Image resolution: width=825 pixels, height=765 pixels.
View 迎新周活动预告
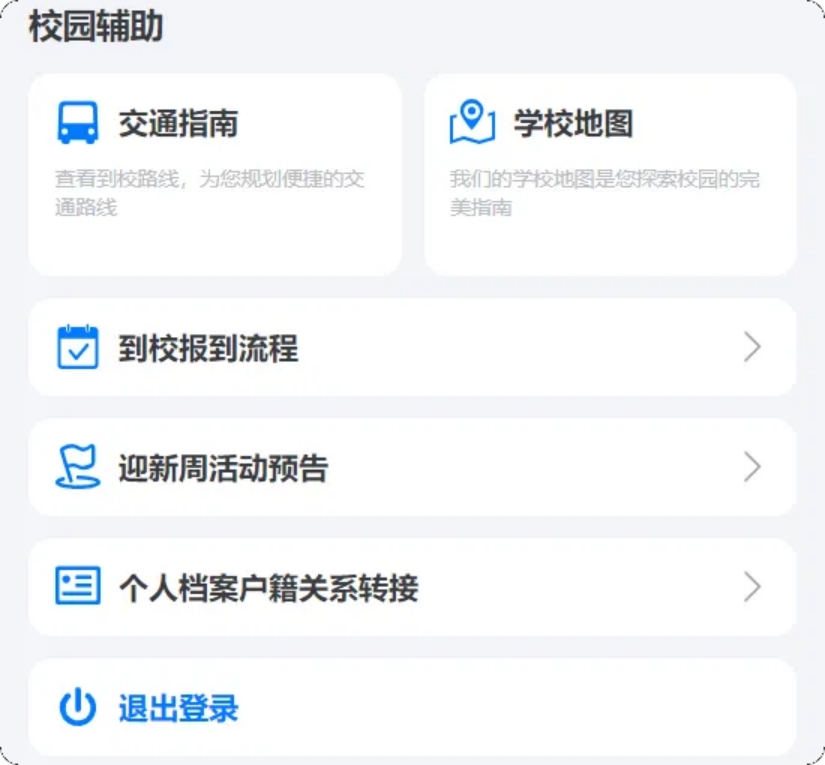pos(412,467)
